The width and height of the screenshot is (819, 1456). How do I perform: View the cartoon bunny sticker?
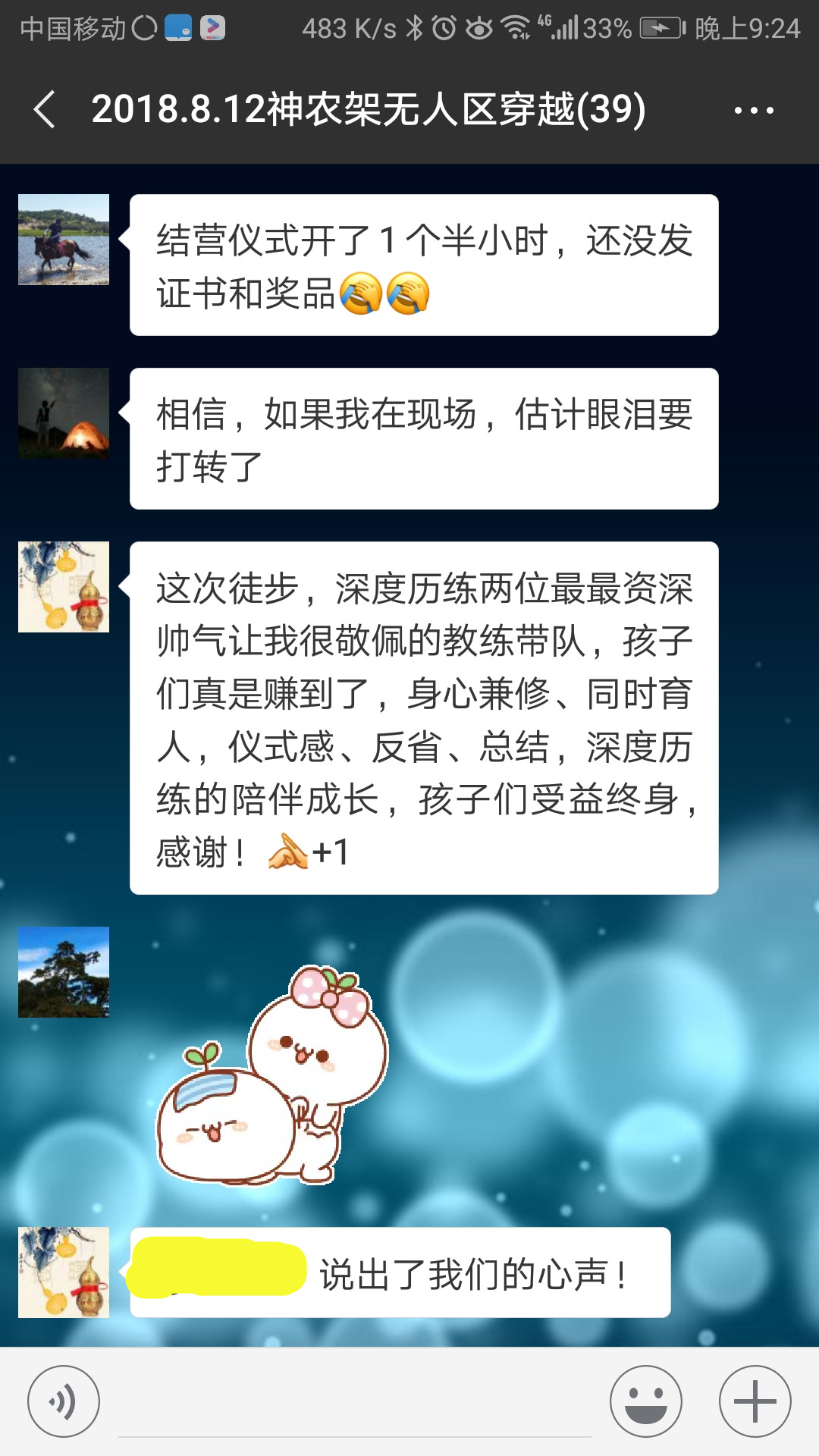(273, 1077)
